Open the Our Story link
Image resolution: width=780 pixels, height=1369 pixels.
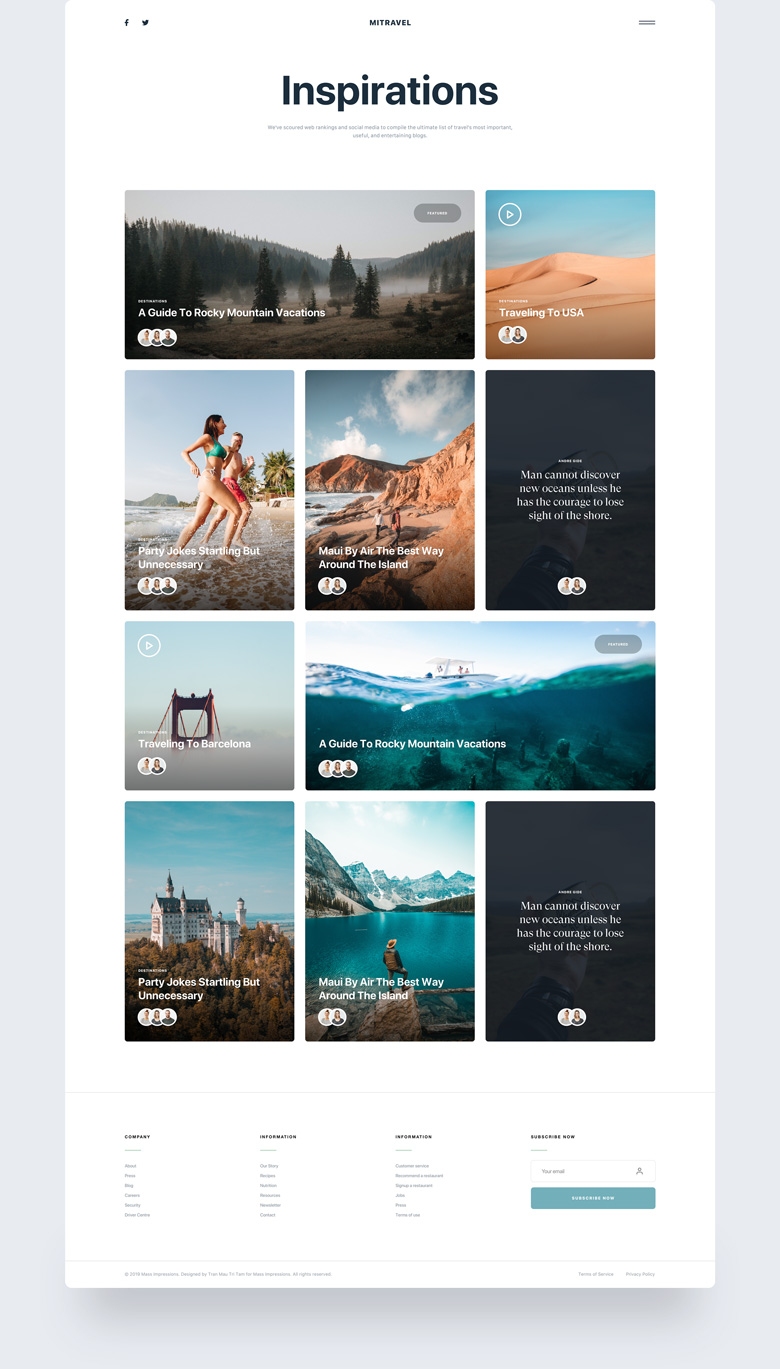(x=269, y=1166)
